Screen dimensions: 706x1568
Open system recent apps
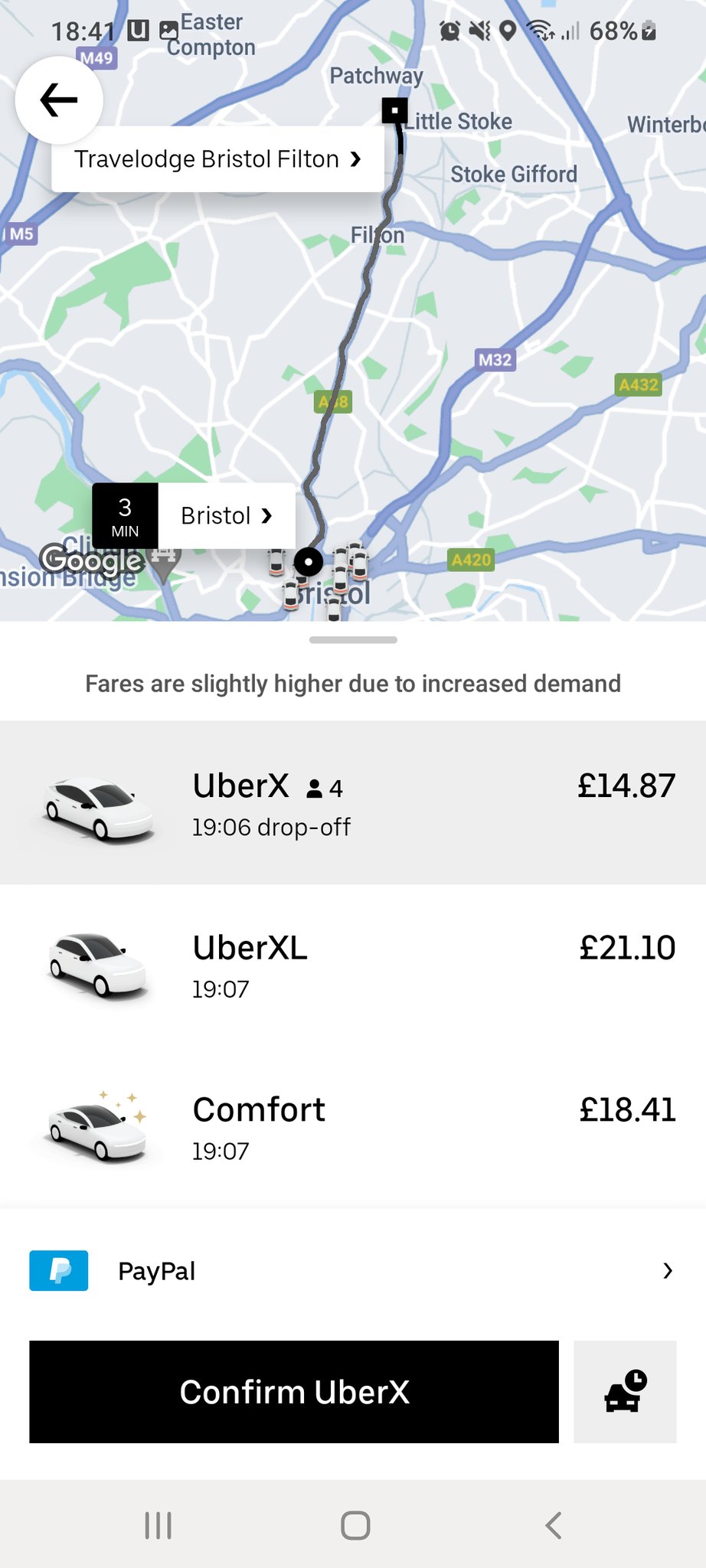159,1525
